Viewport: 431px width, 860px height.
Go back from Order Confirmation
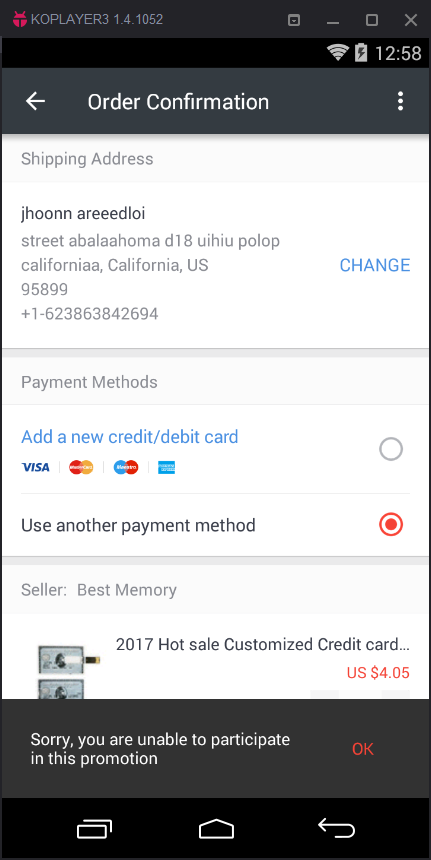click(36, 101)
